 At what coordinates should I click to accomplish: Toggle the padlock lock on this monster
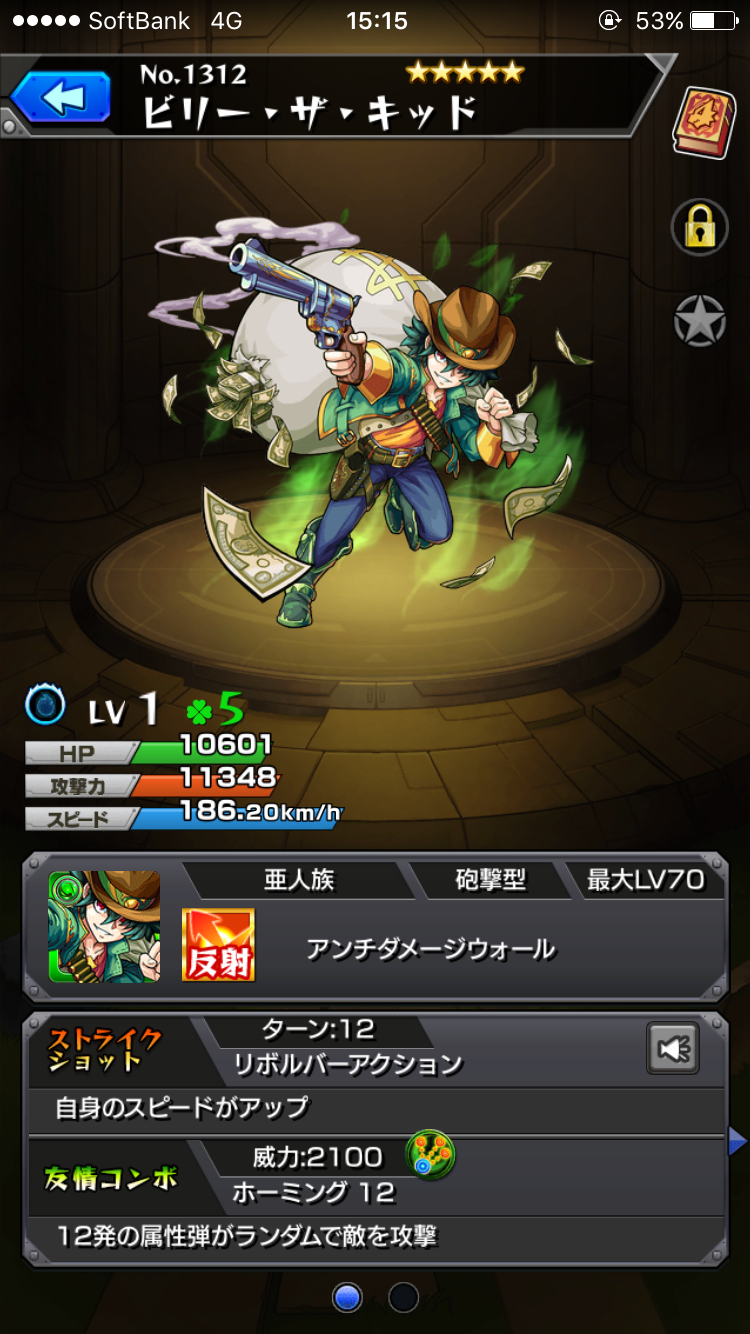(699, 227)
